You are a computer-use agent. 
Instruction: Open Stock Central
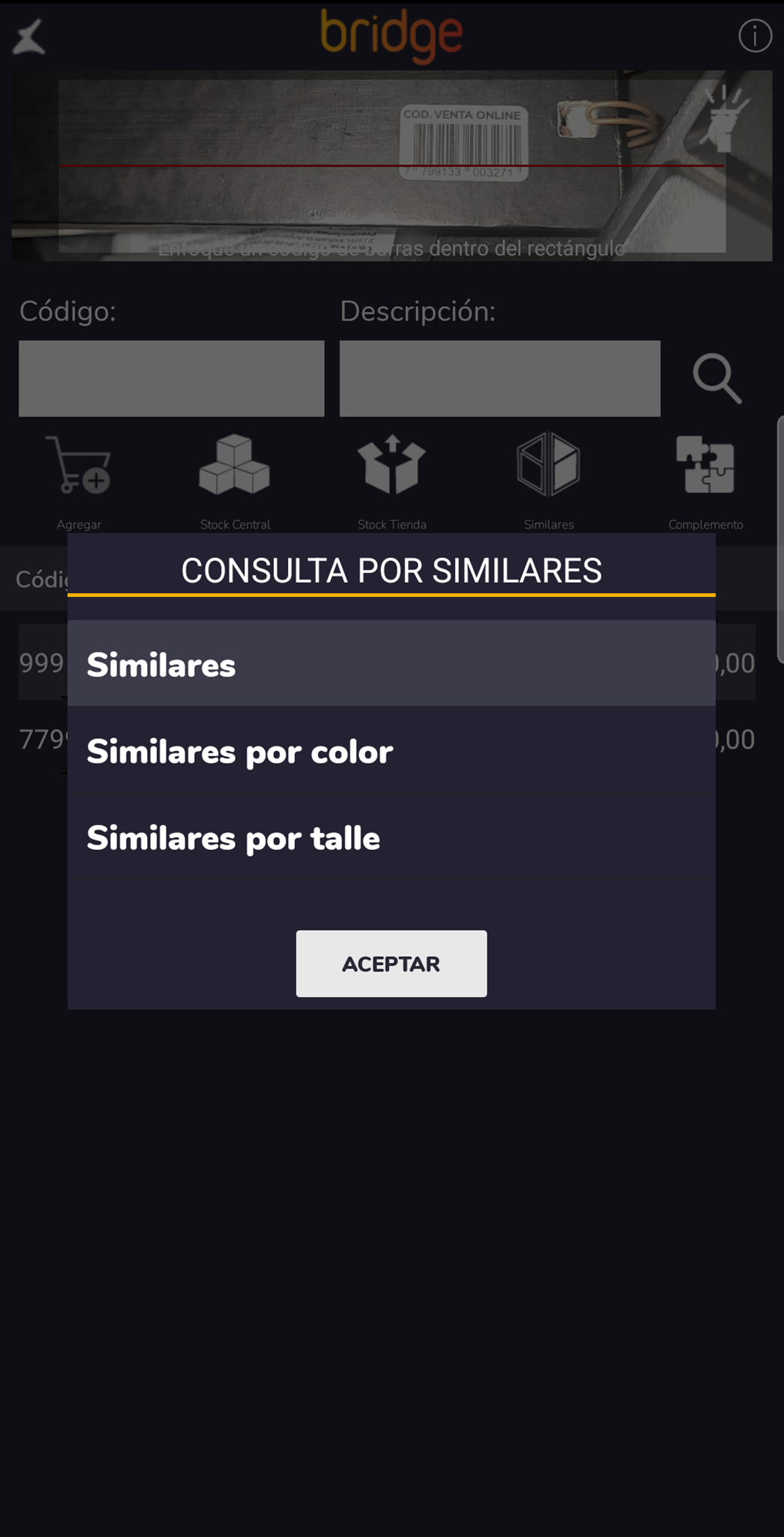point(235,466)
